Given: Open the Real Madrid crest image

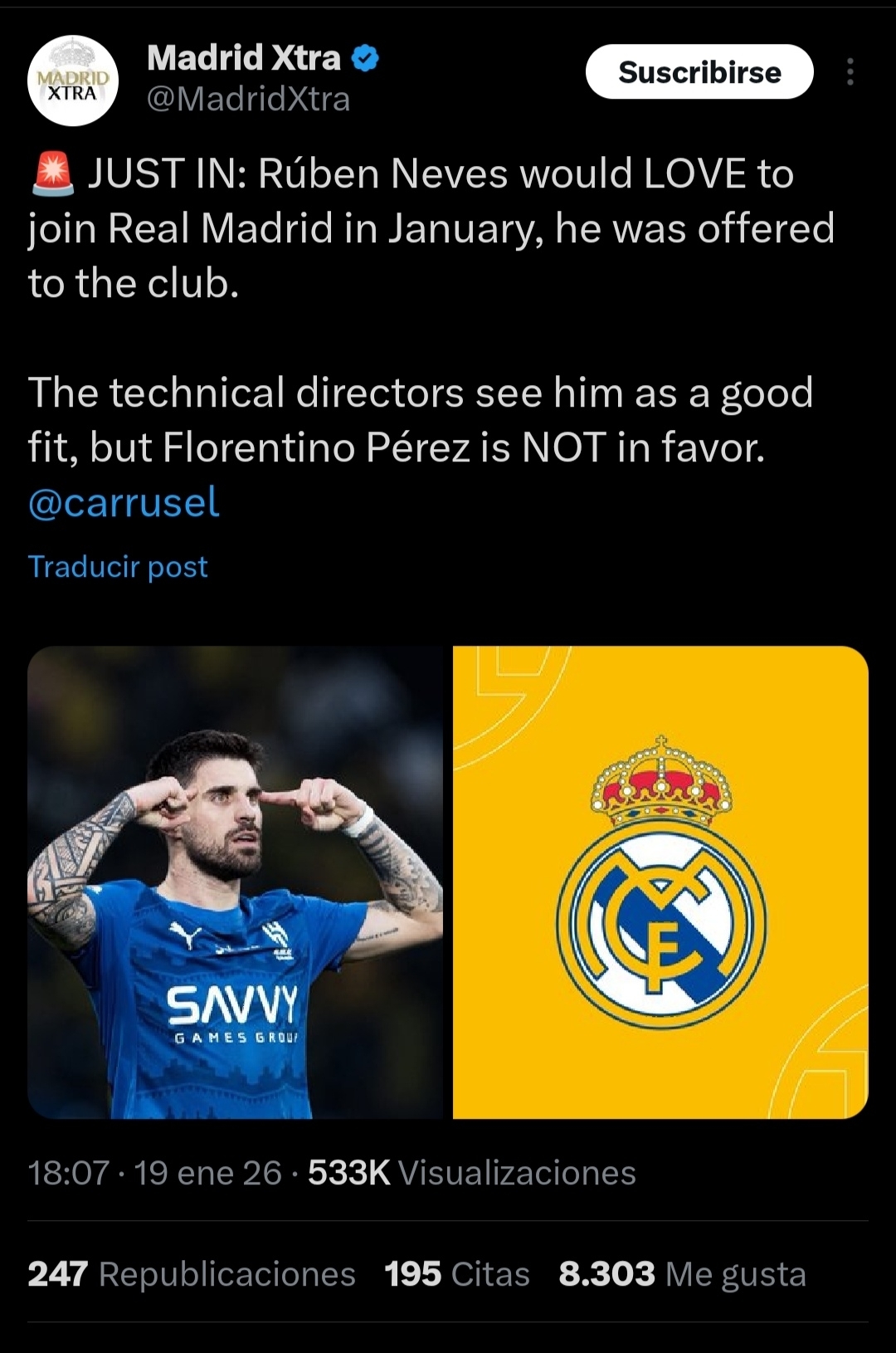Looking at the screenshot, I should (x=660, y=882).
